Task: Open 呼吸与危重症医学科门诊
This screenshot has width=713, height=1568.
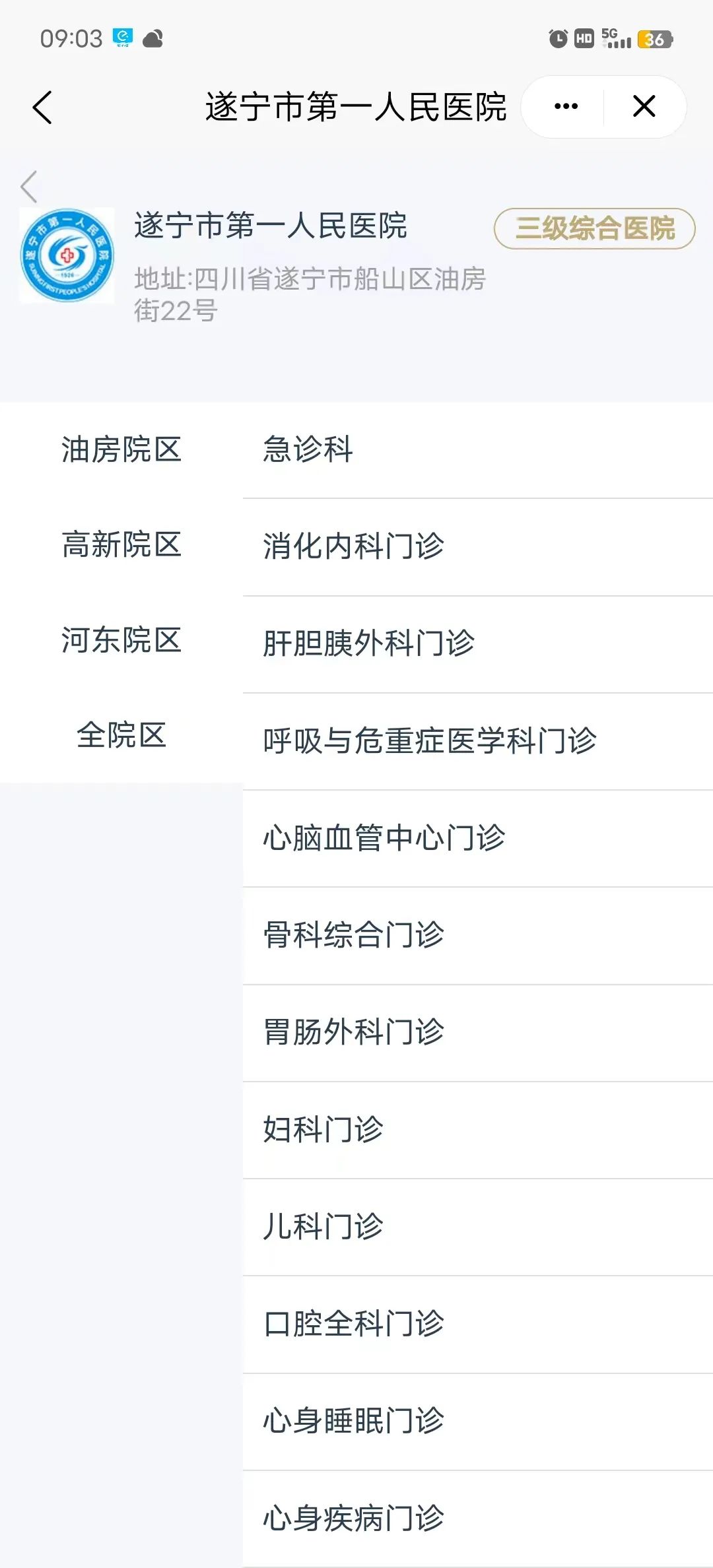Action: (430, 740)
